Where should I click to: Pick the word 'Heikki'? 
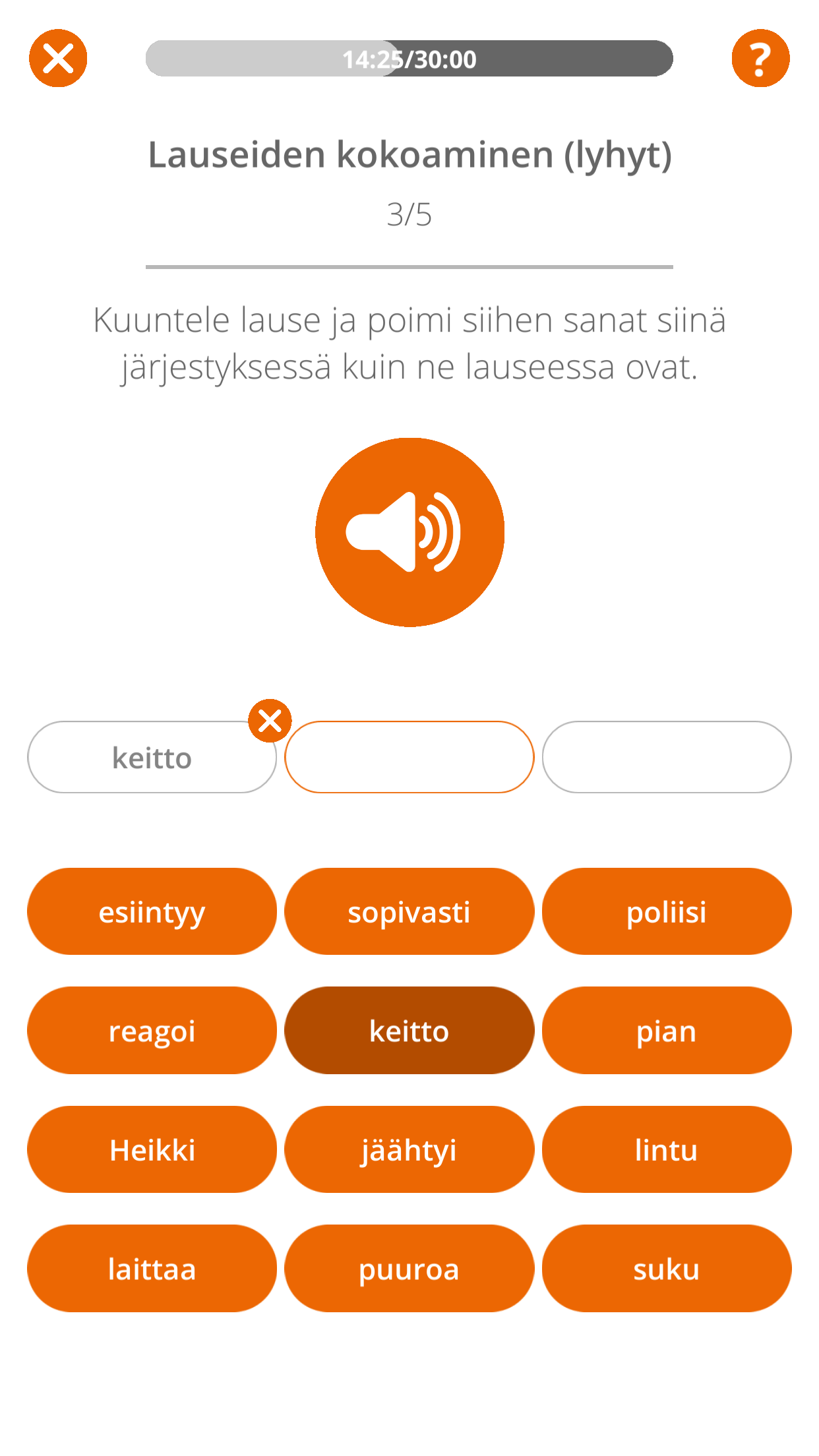click(152, 1149)
